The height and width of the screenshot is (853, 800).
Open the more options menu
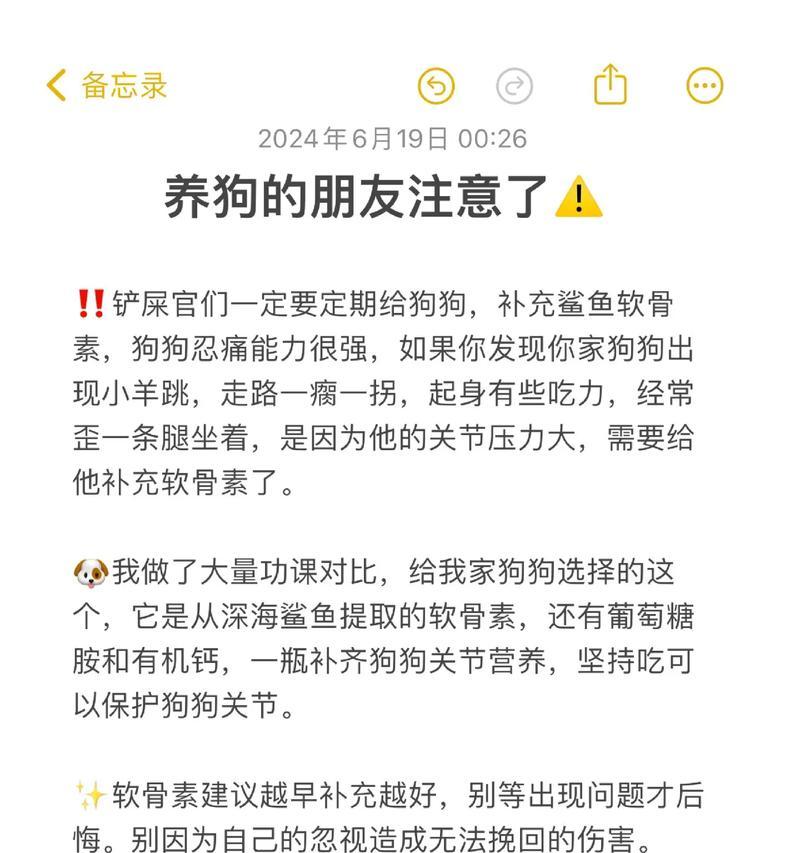point(704,86)
